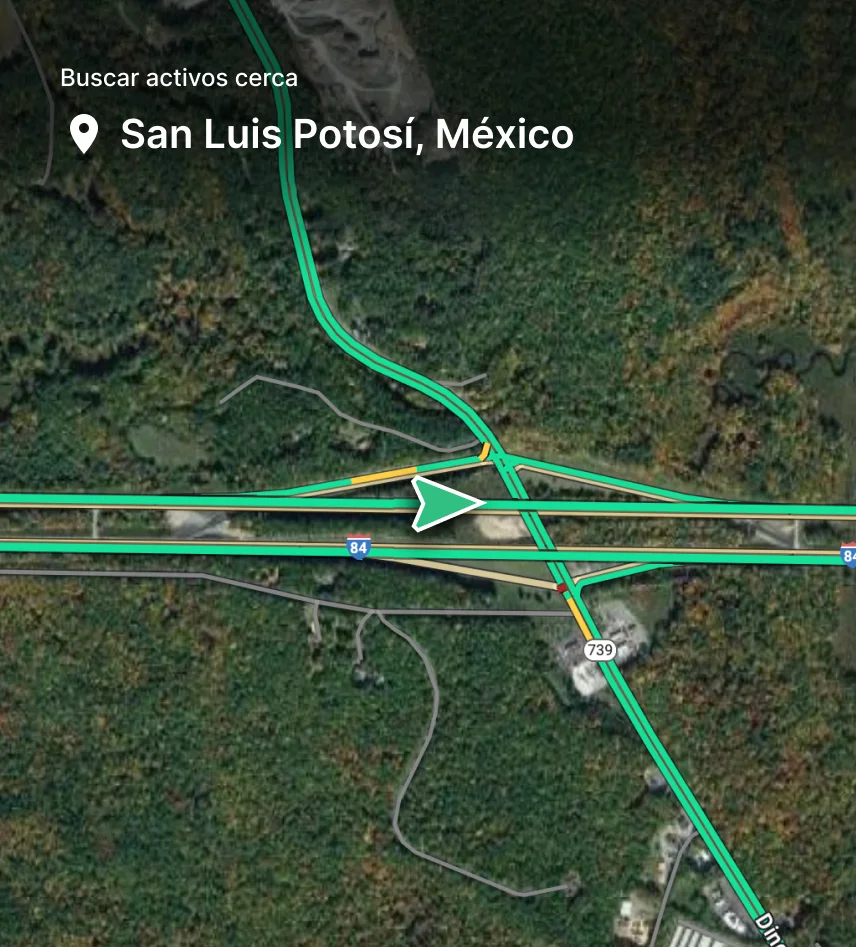Click the Buscar activos cerca label
The image size is (856, 948).
click(x=180, y=77)
